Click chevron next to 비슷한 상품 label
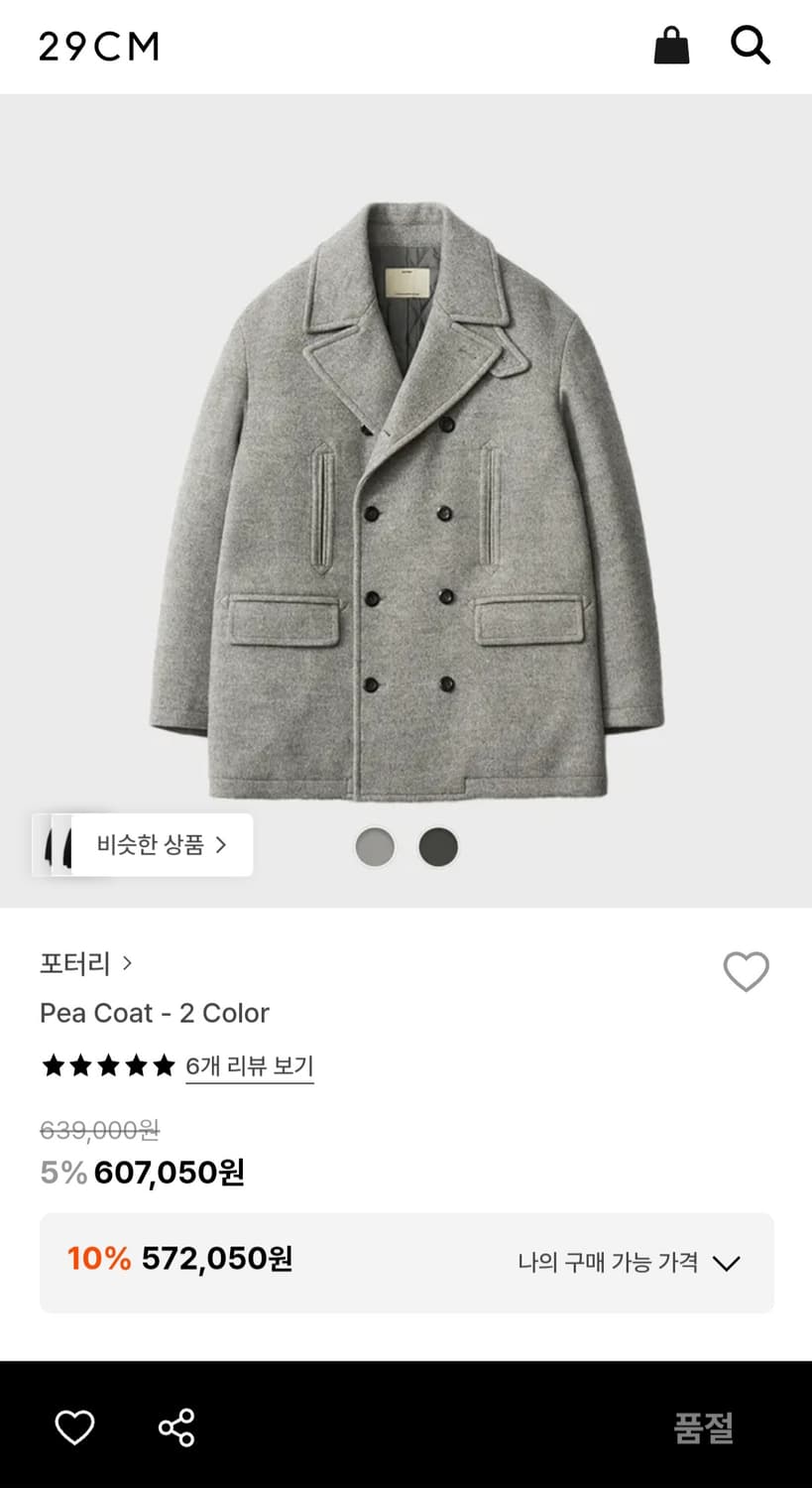The width and height of the screenshot is (812, 1488). pos(225,844)
